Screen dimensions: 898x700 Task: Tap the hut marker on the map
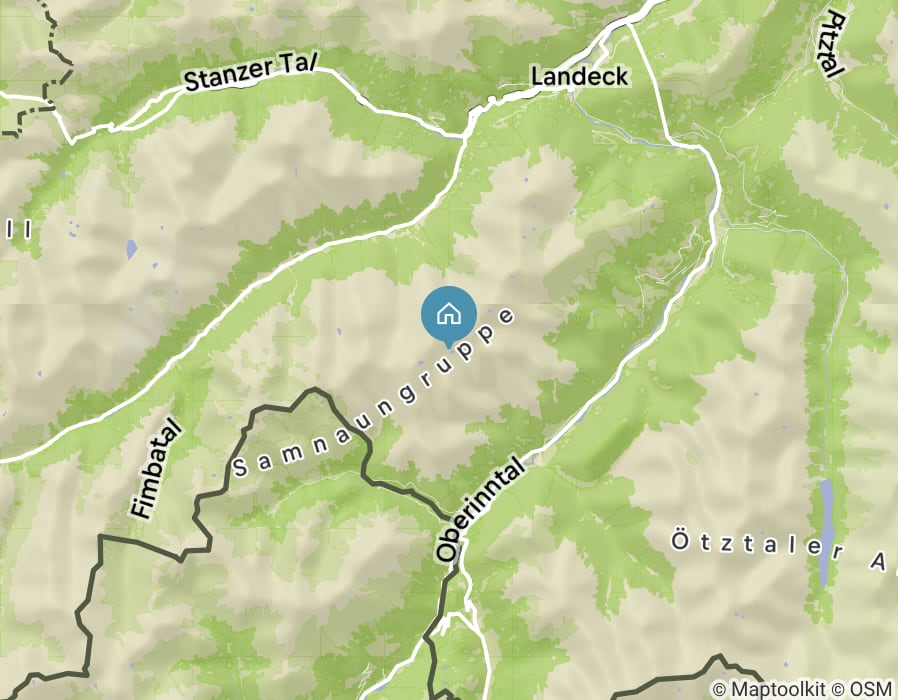tap(449, 314)
